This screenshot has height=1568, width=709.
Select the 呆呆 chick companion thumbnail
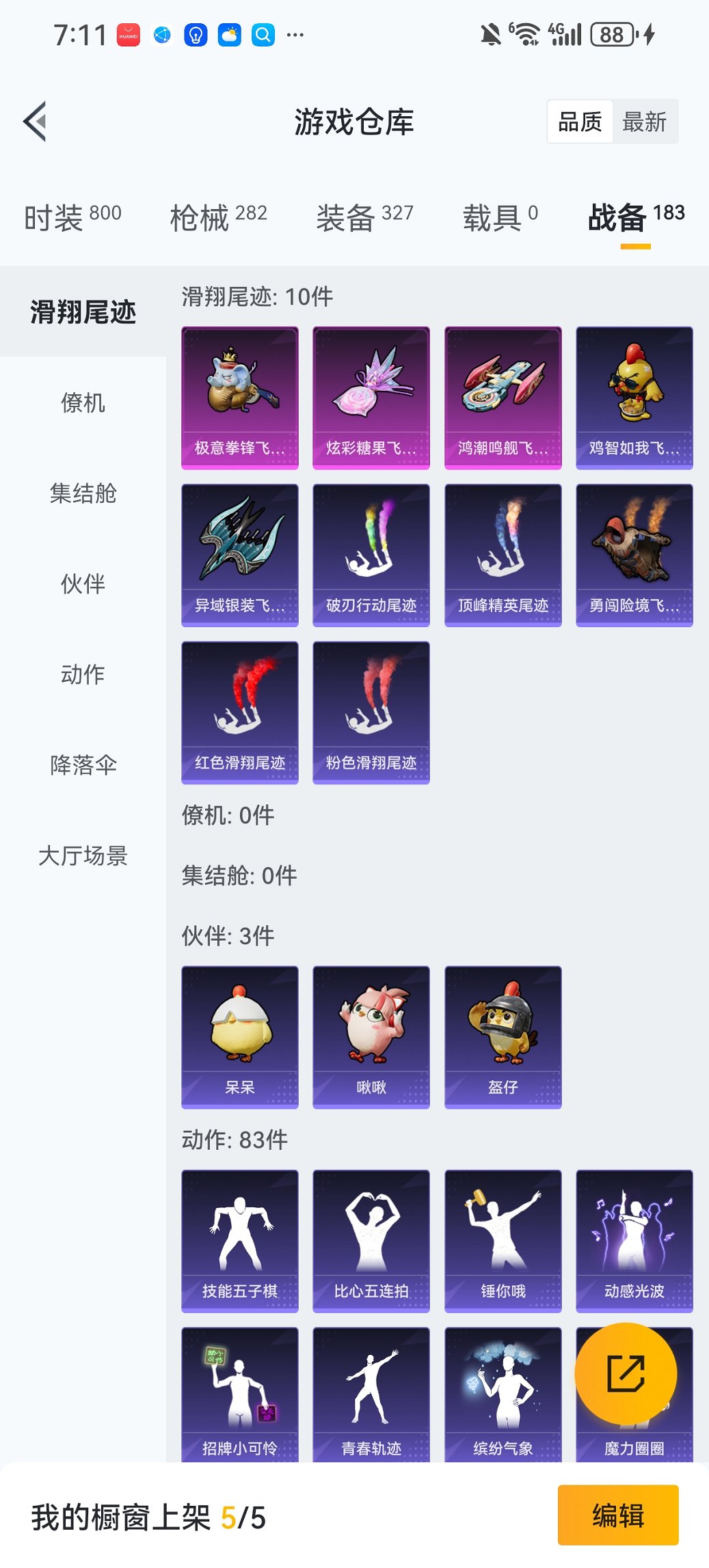pyautogui.click(x=239, y=1035)
